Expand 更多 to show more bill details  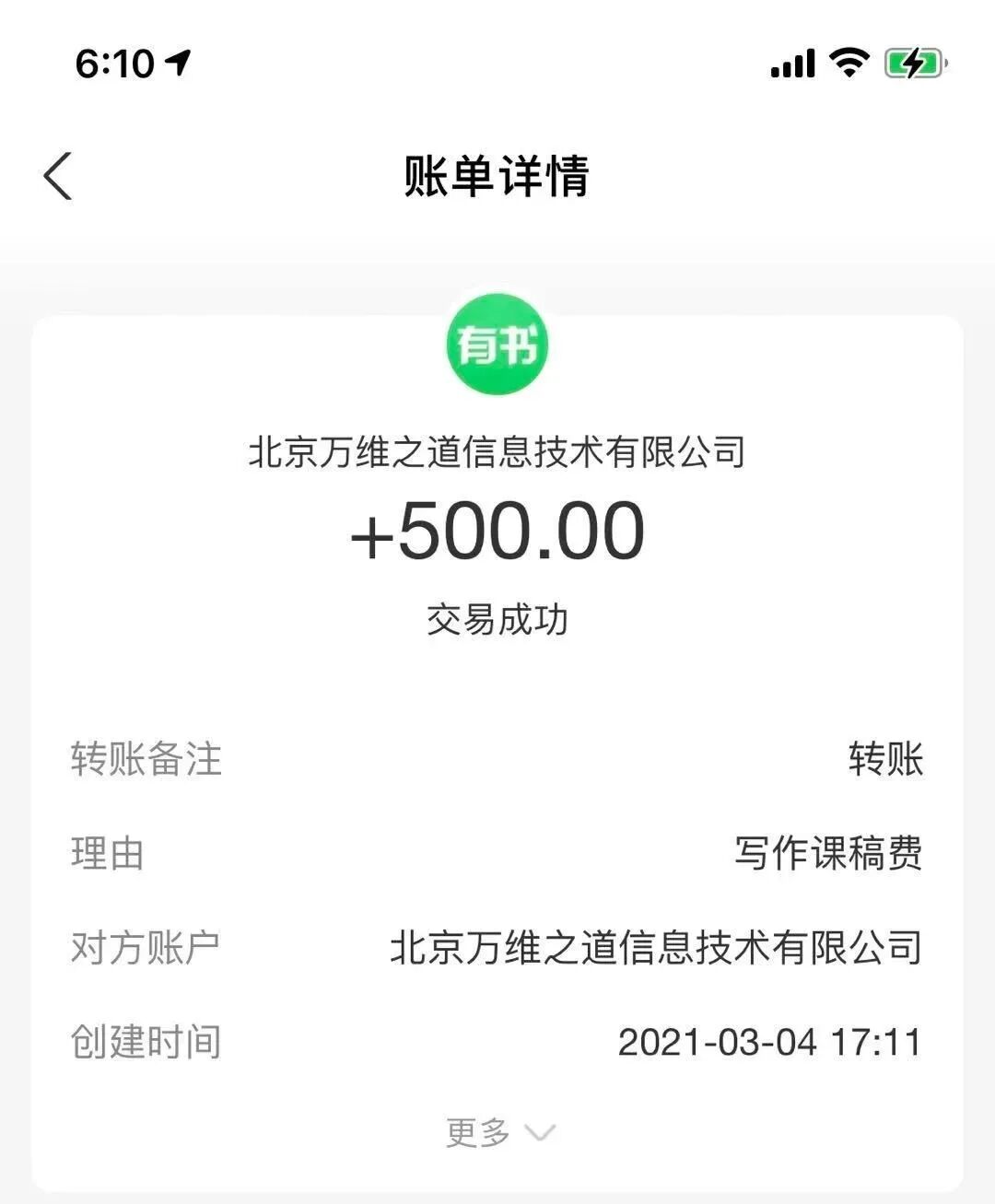[x=499, y=1132]
